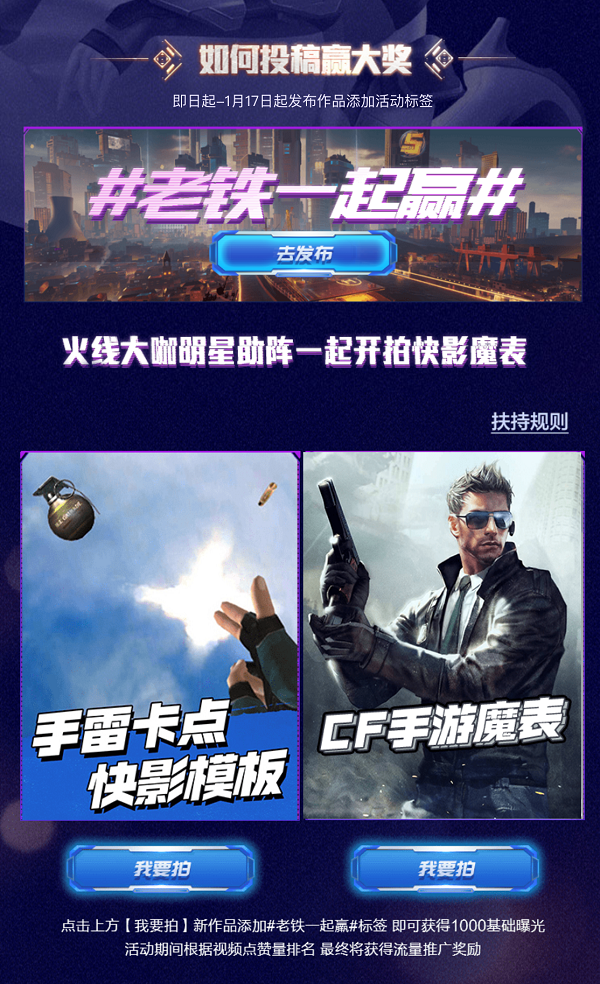Open the CF手游魔表 card

tap(443, 636)
